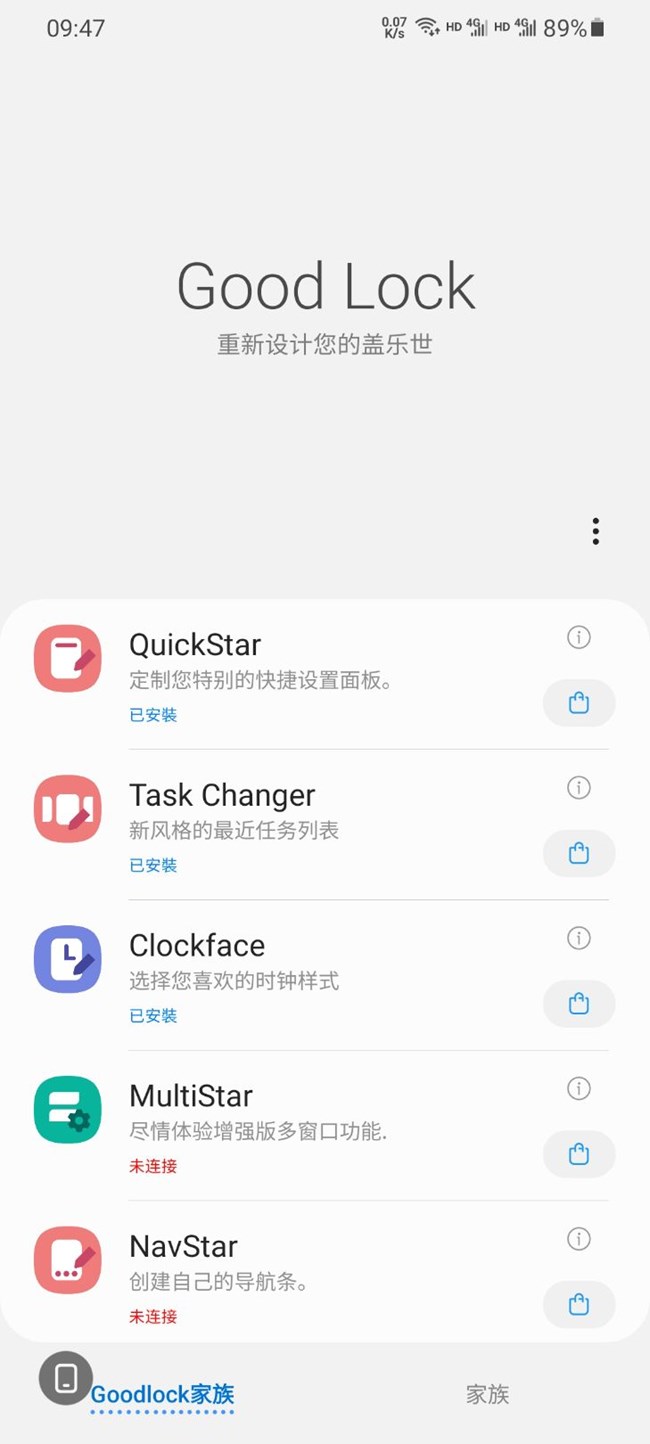Tap the store bag button for NavStar
The width and height of the screenshot is (650, 1444).
coord(578,1305)
